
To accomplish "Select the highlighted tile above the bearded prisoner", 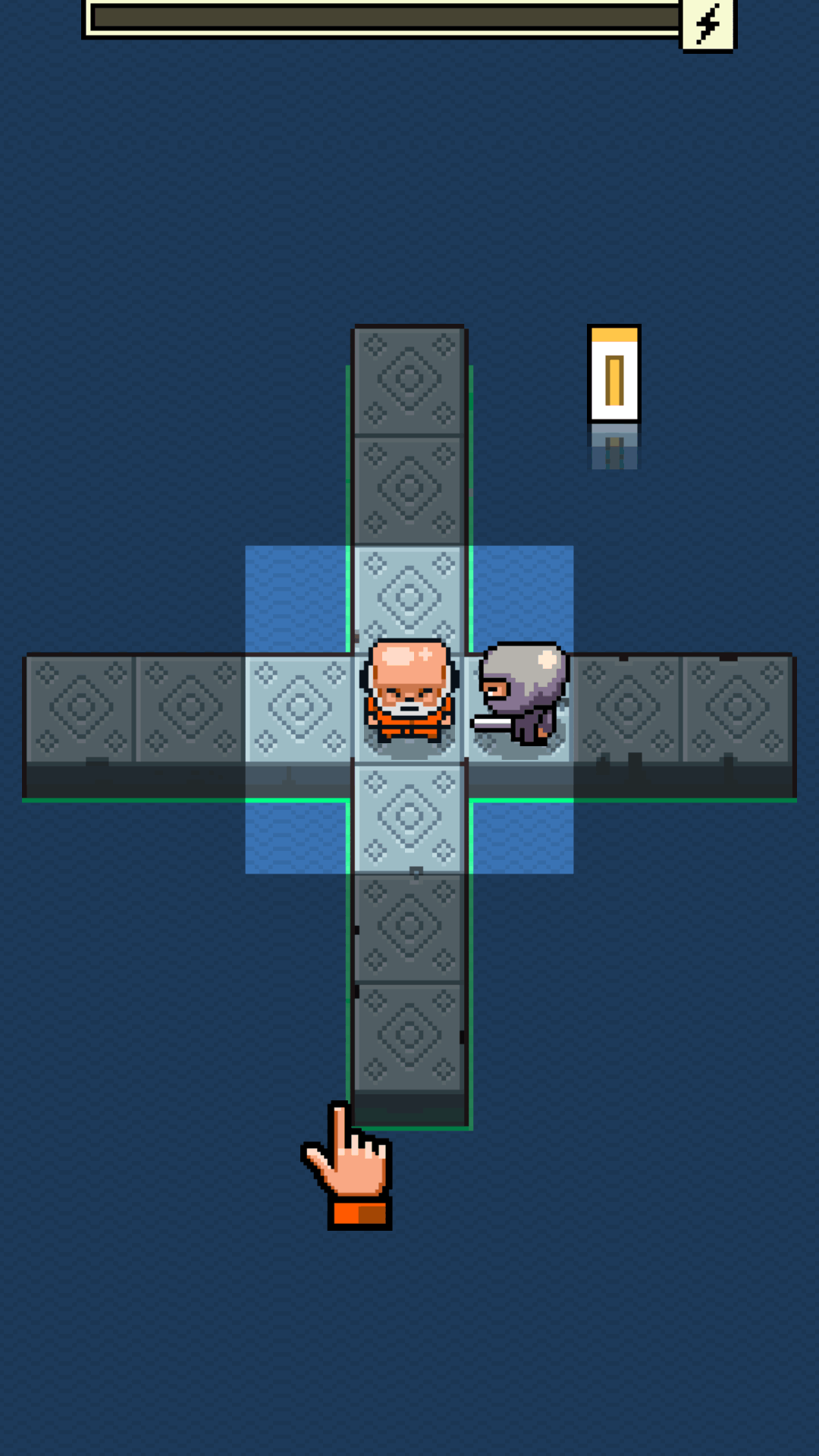I will 409,599.
